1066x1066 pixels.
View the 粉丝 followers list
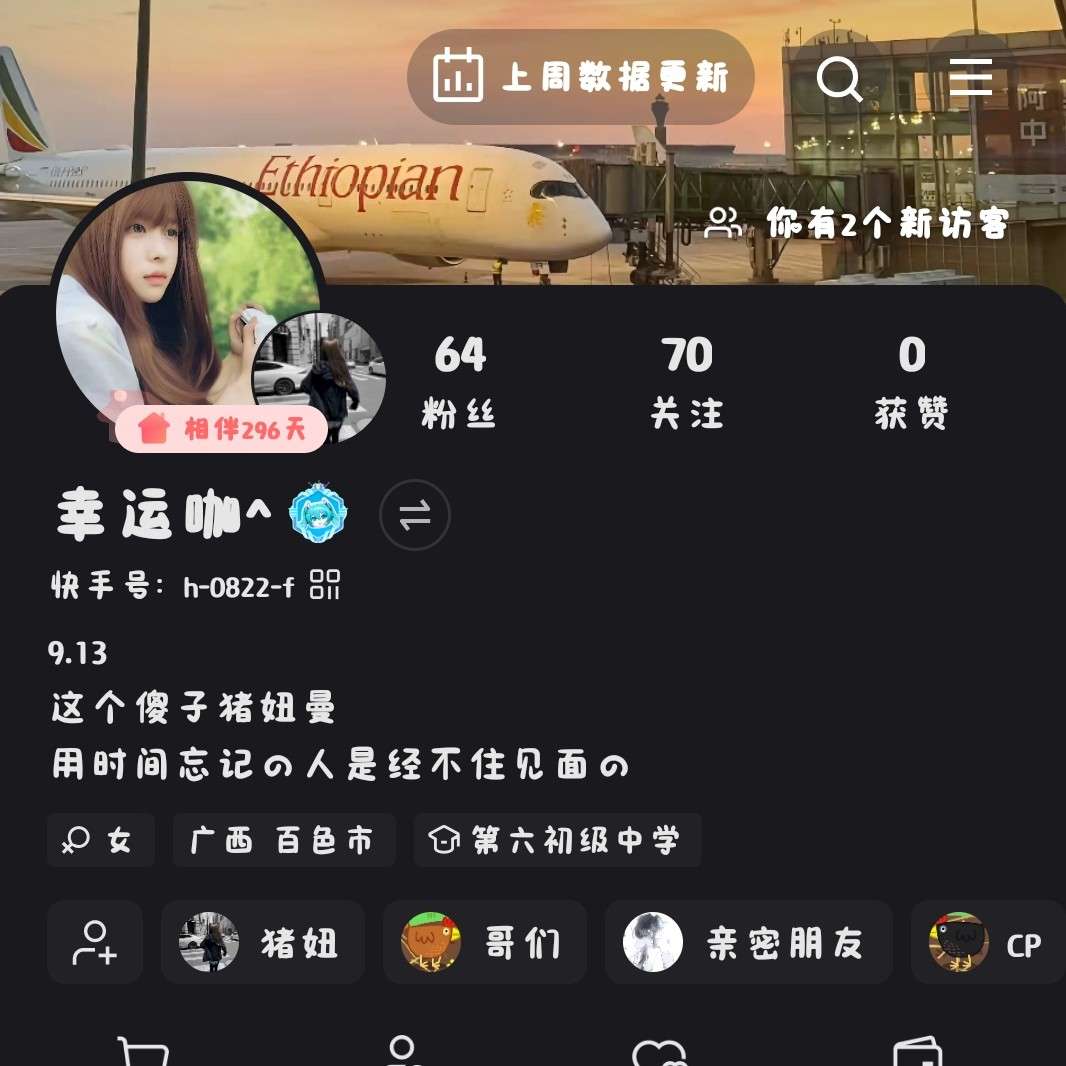(x=459, y=383)
